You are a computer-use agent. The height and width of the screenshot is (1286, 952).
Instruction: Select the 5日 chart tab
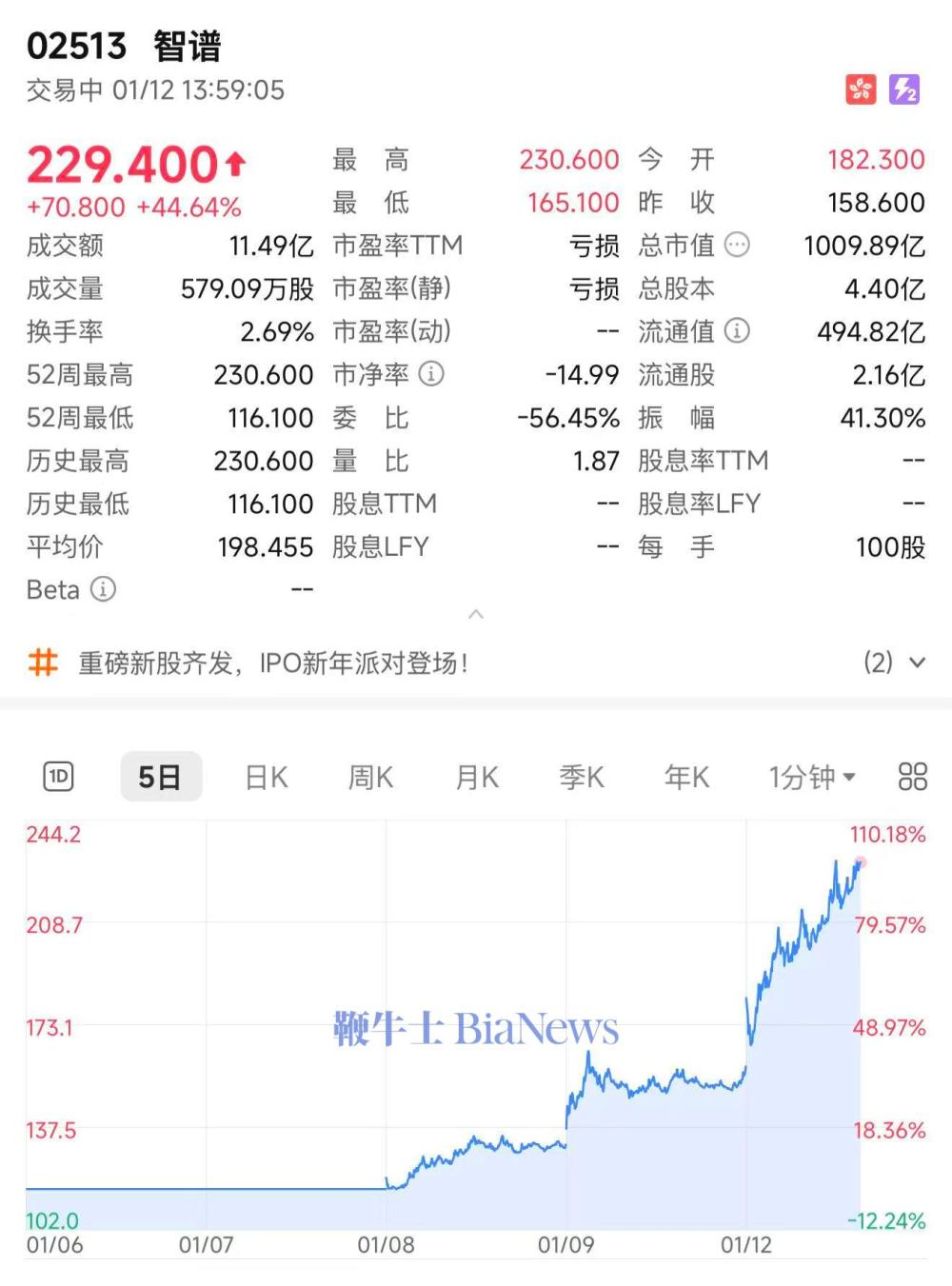coord(160,777)
